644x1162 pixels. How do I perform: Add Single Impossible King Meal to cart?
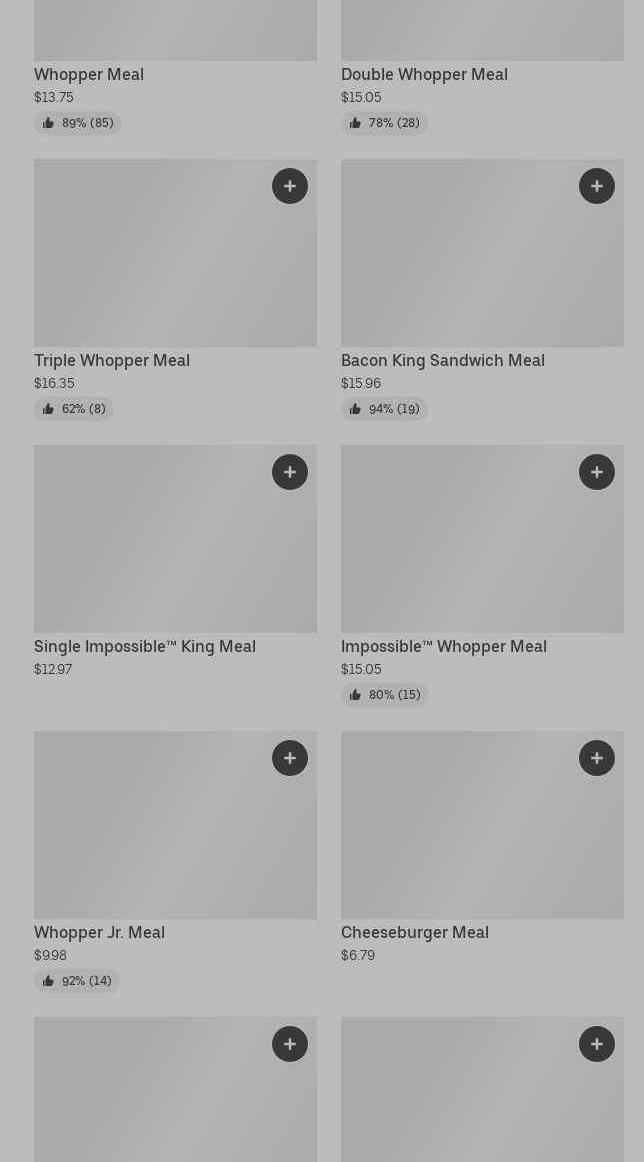coord(290,472)
